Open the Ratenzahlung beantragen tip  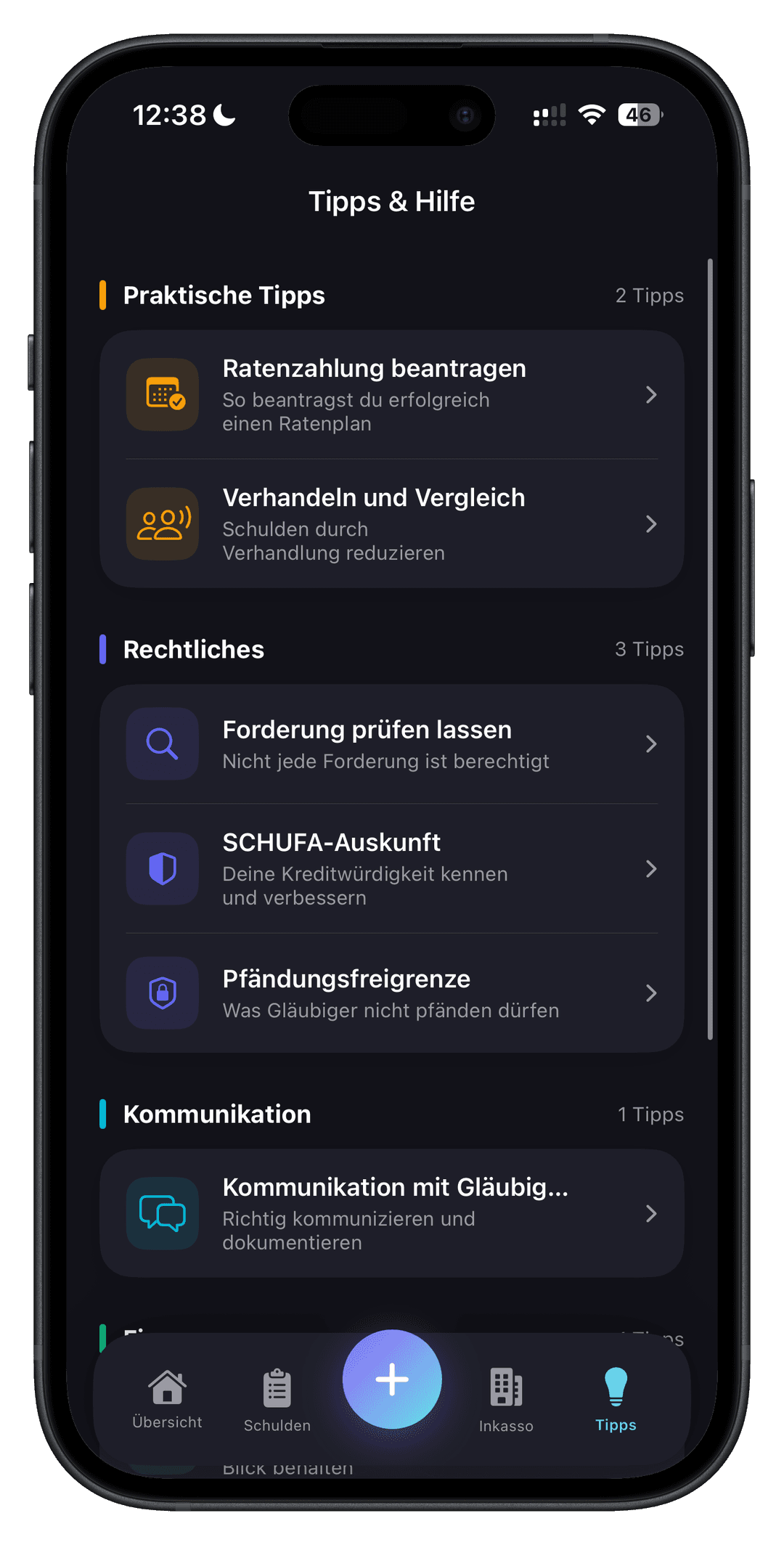coord(392,395)
